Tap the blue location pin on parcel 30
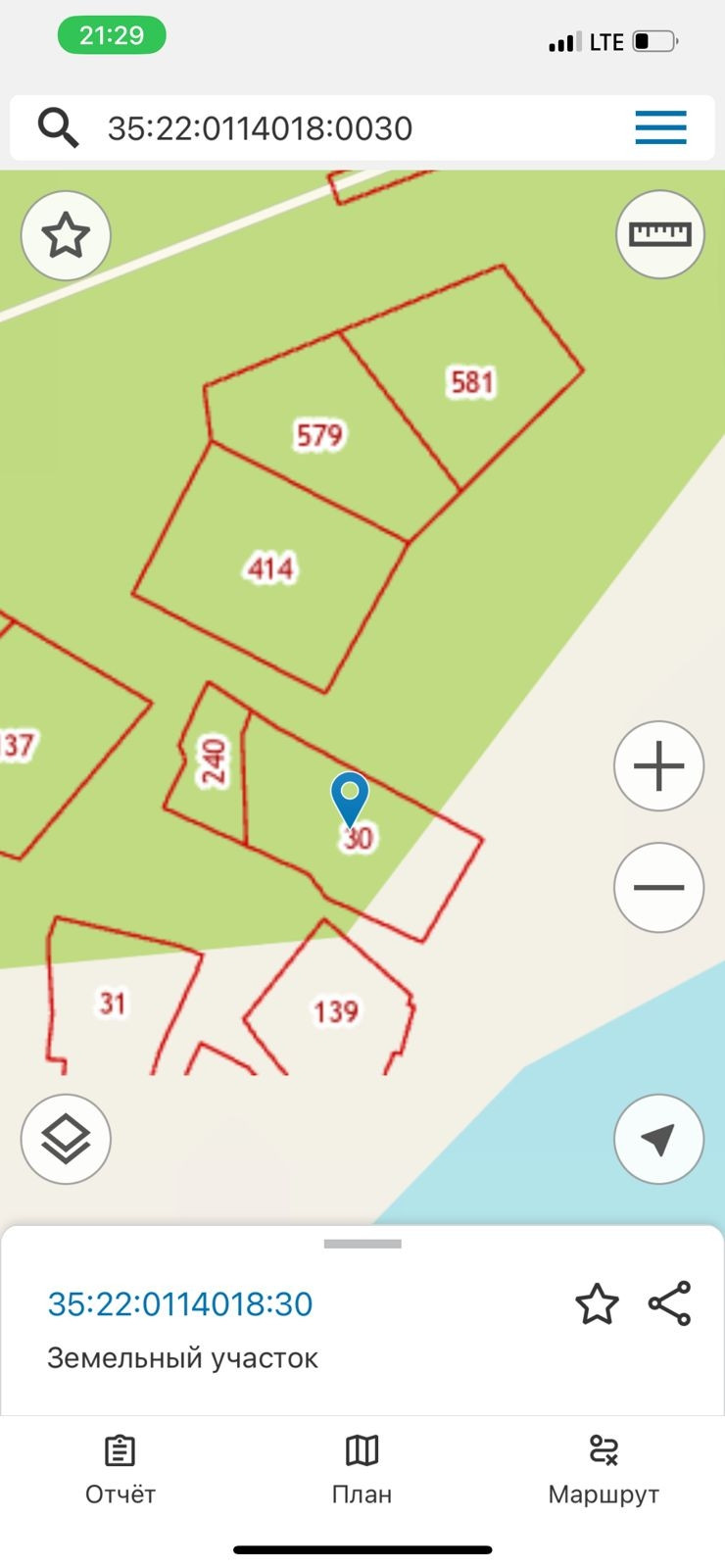 350,798
